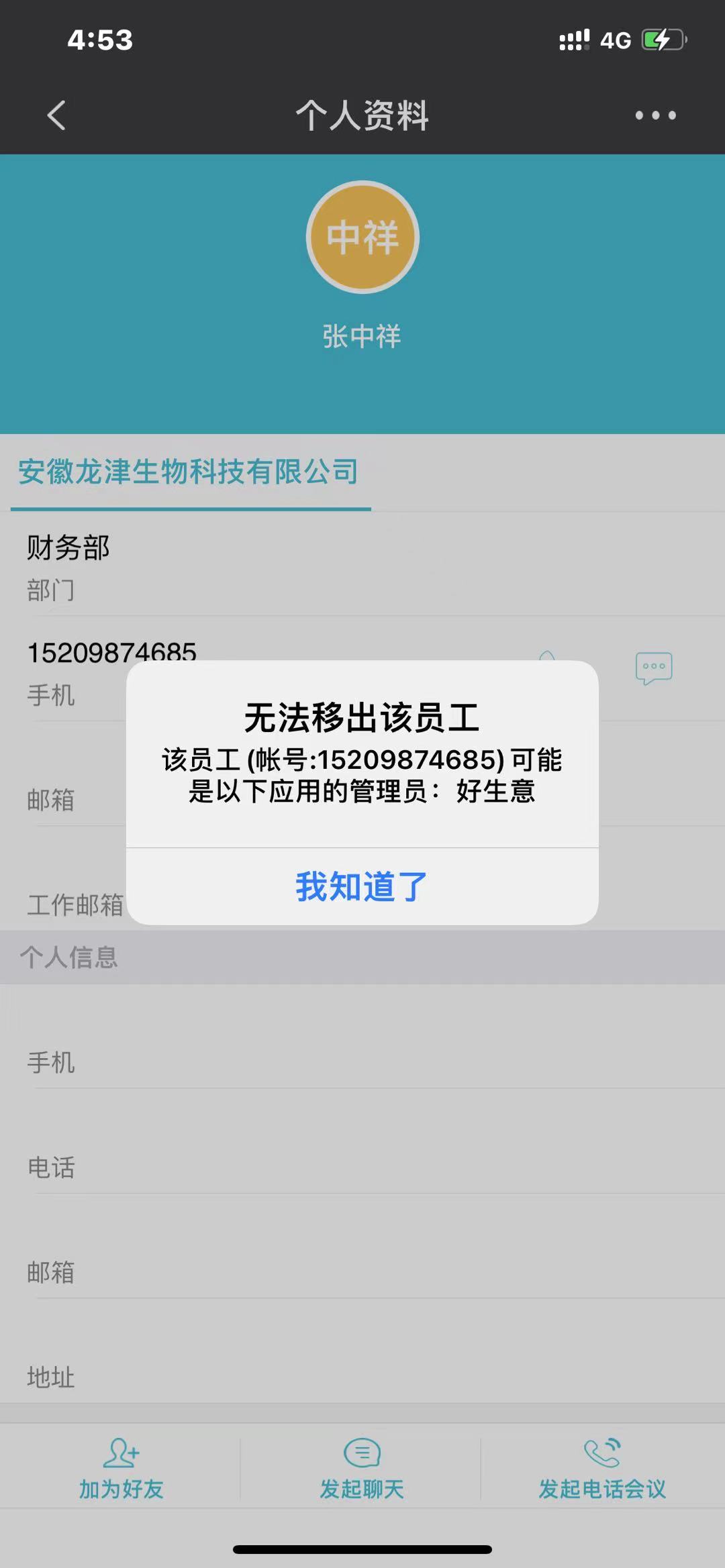Open the three-dot overflow menu
Viewport: 725px width, 1568px height.
[655, 115]
